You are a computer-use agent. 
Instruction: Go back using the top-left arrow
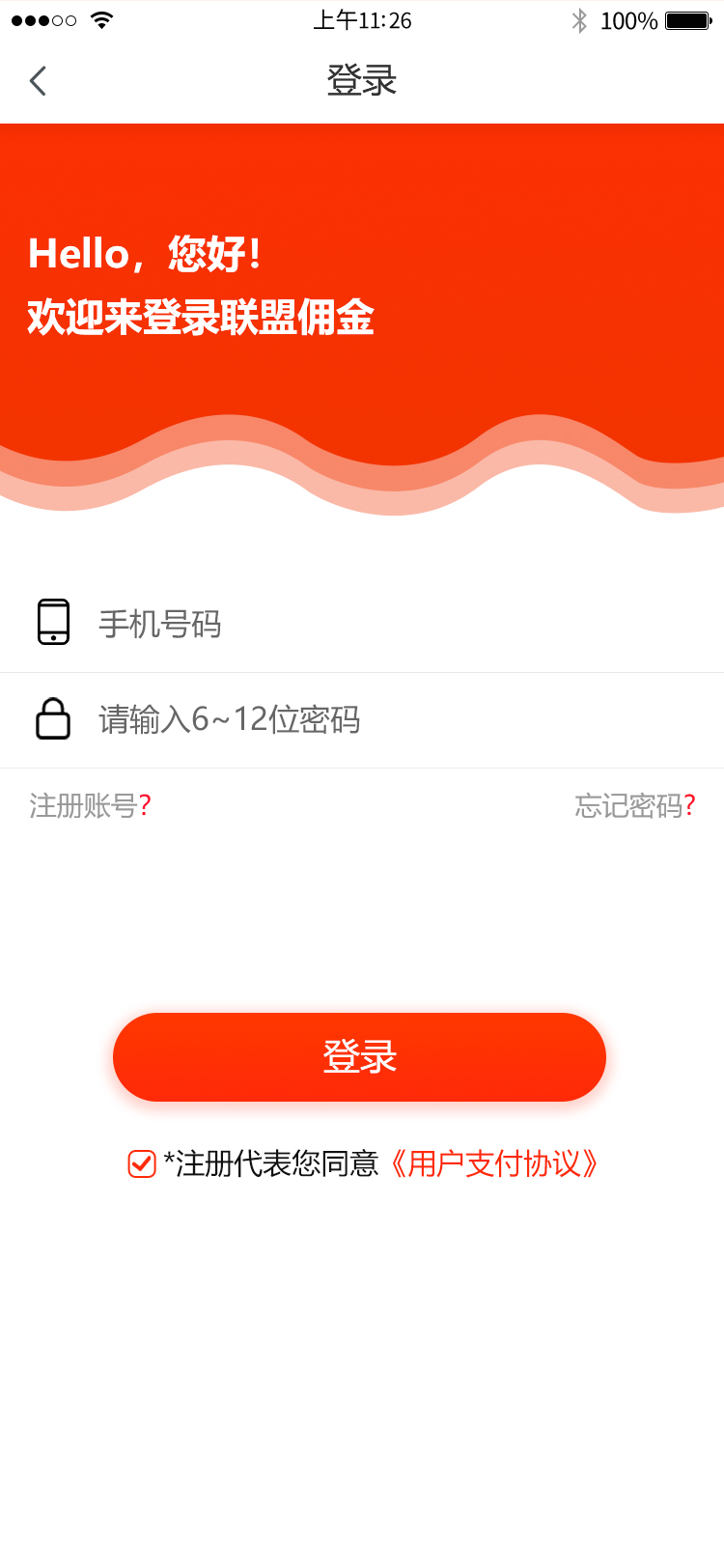(x=39, y=81)
